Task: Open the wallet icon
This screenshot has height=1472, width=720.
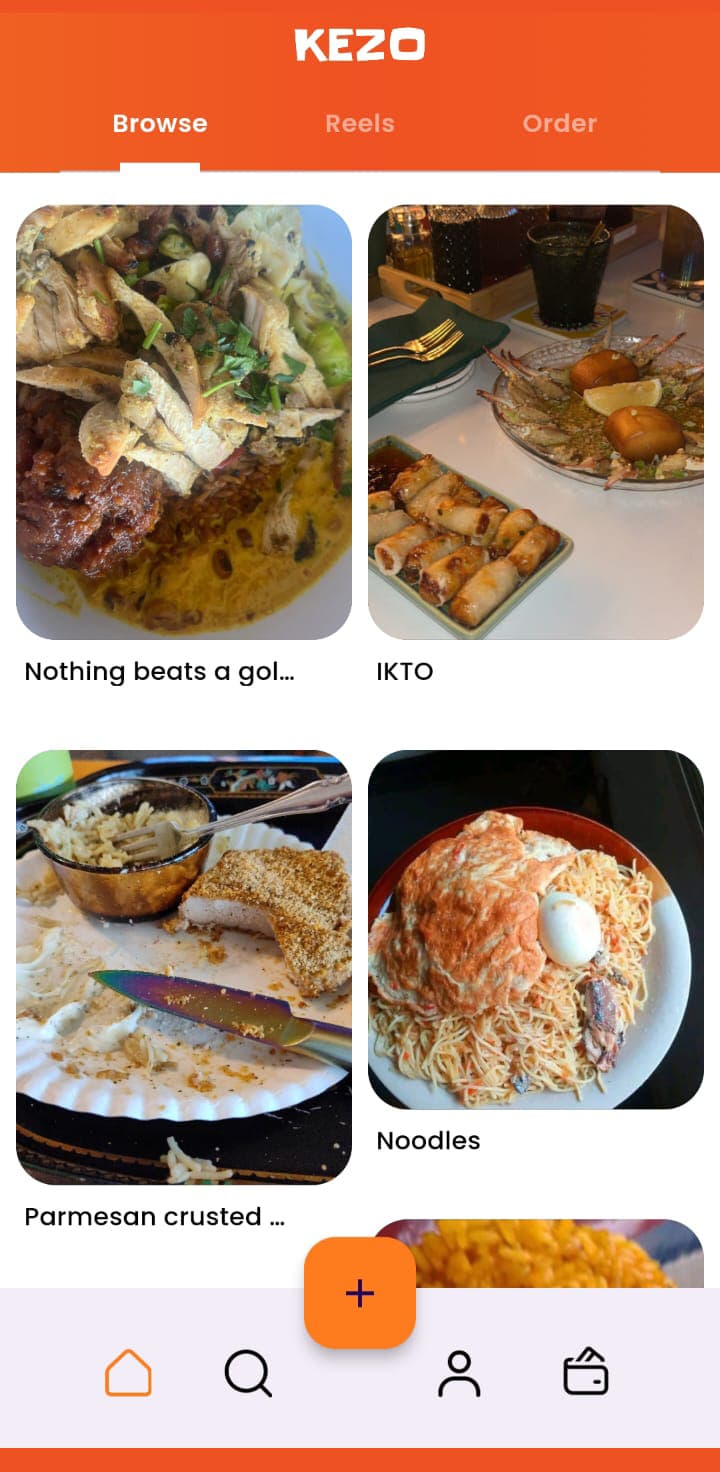Action: pyautogui.click(x=586, y=1372)
